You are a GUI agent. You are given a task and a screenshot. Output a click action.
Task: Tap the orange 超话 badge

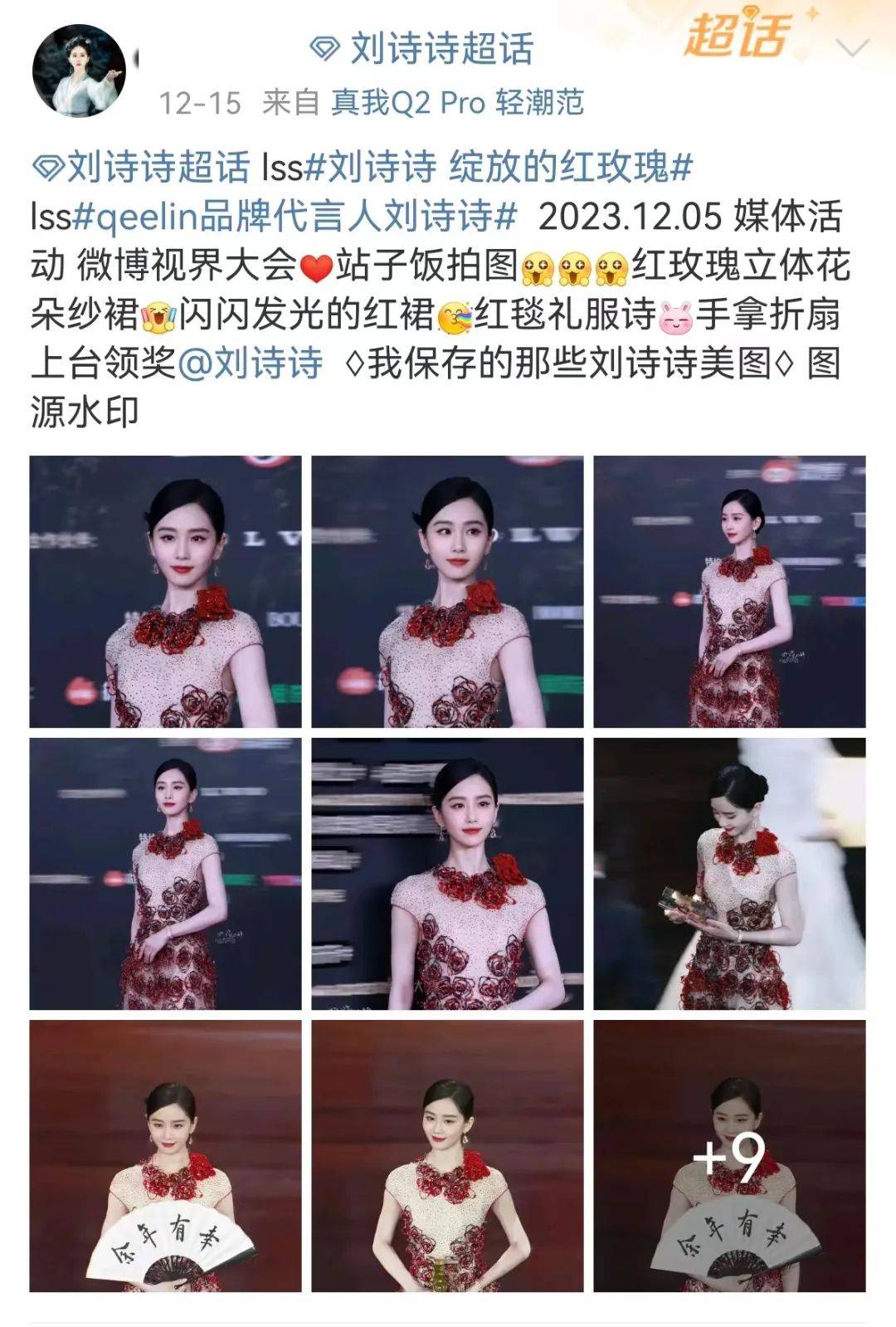pyautogui.click(x=736, y=37)
